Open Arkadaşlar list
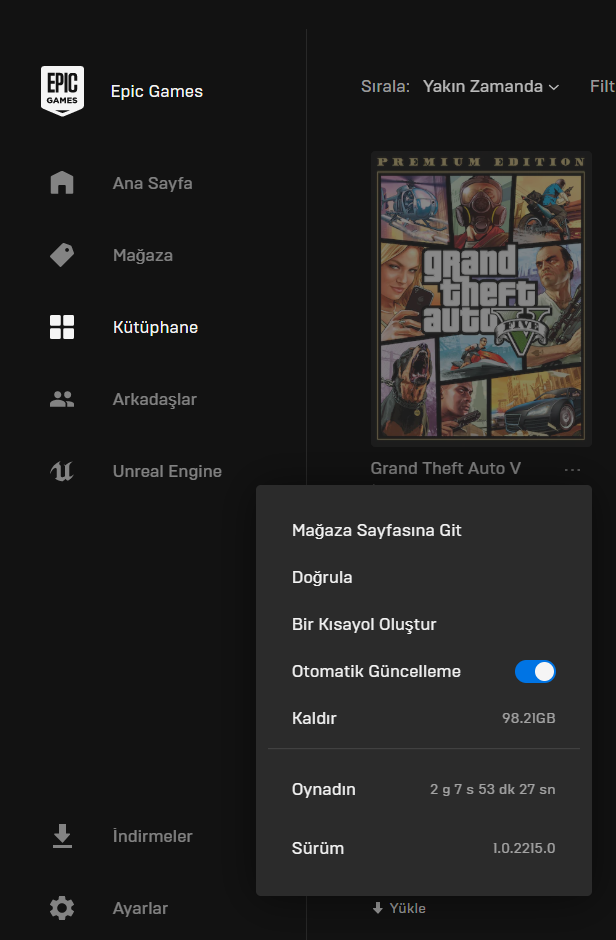 154,400
